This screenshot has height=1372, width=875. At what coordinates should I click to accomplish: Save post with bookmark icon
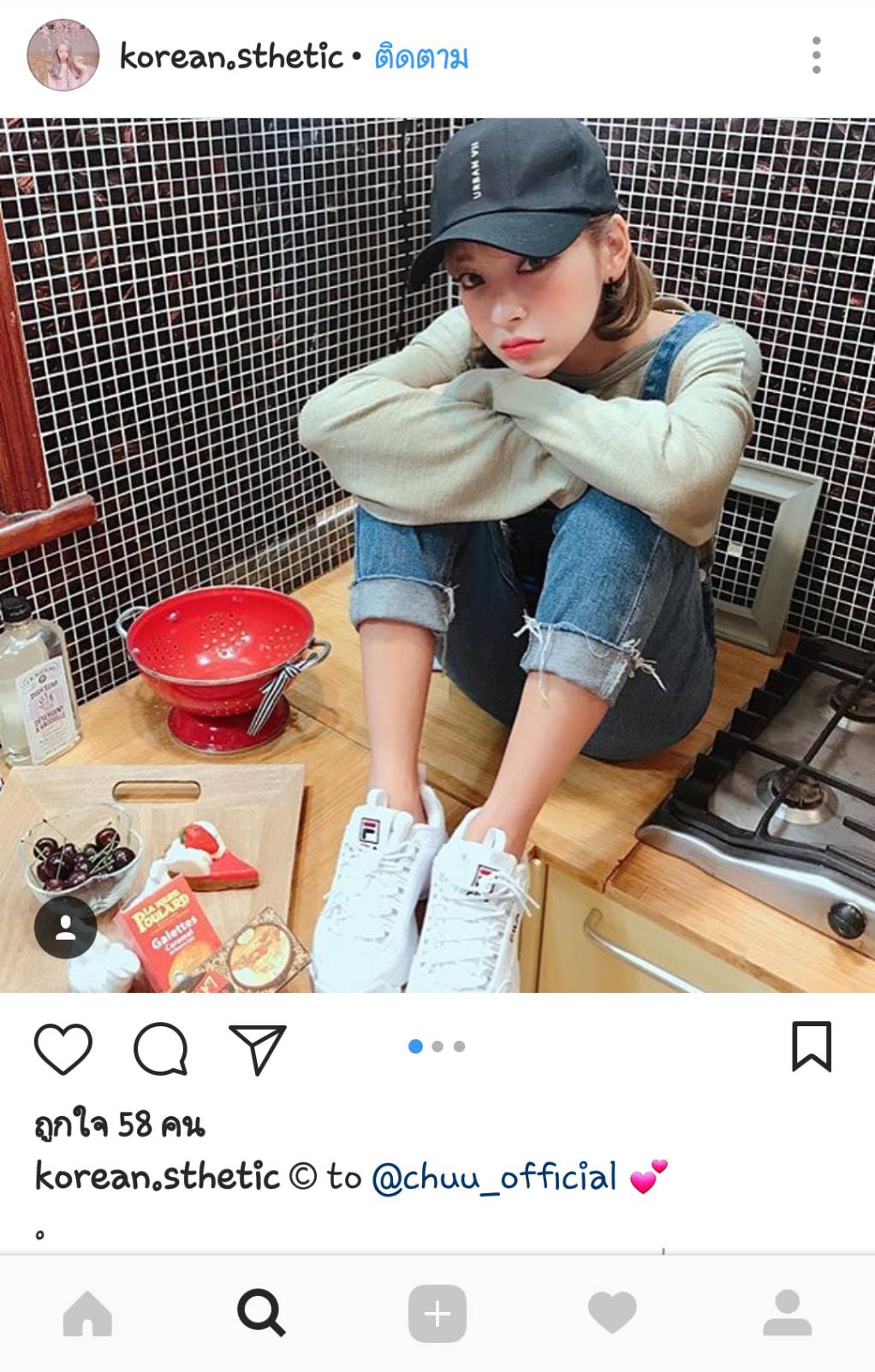click(811, 1046)
